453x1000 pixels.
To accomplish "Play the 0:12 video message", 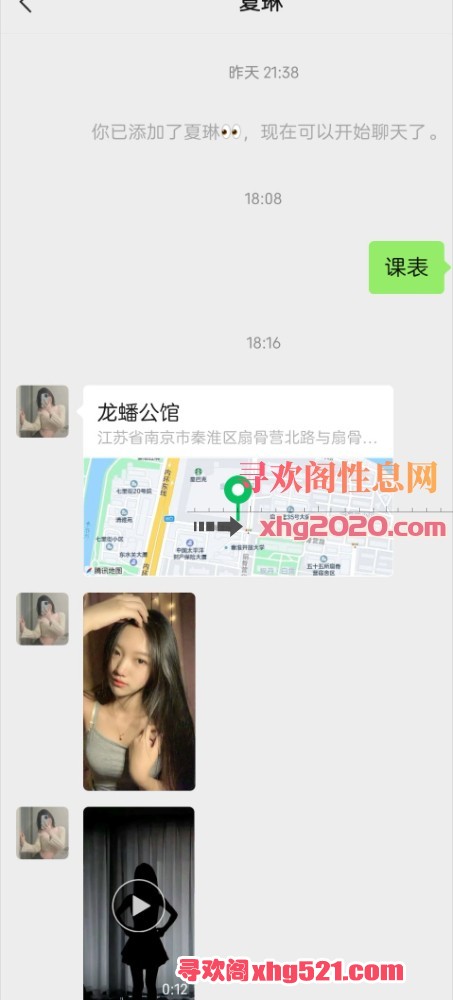I will 139,904.
